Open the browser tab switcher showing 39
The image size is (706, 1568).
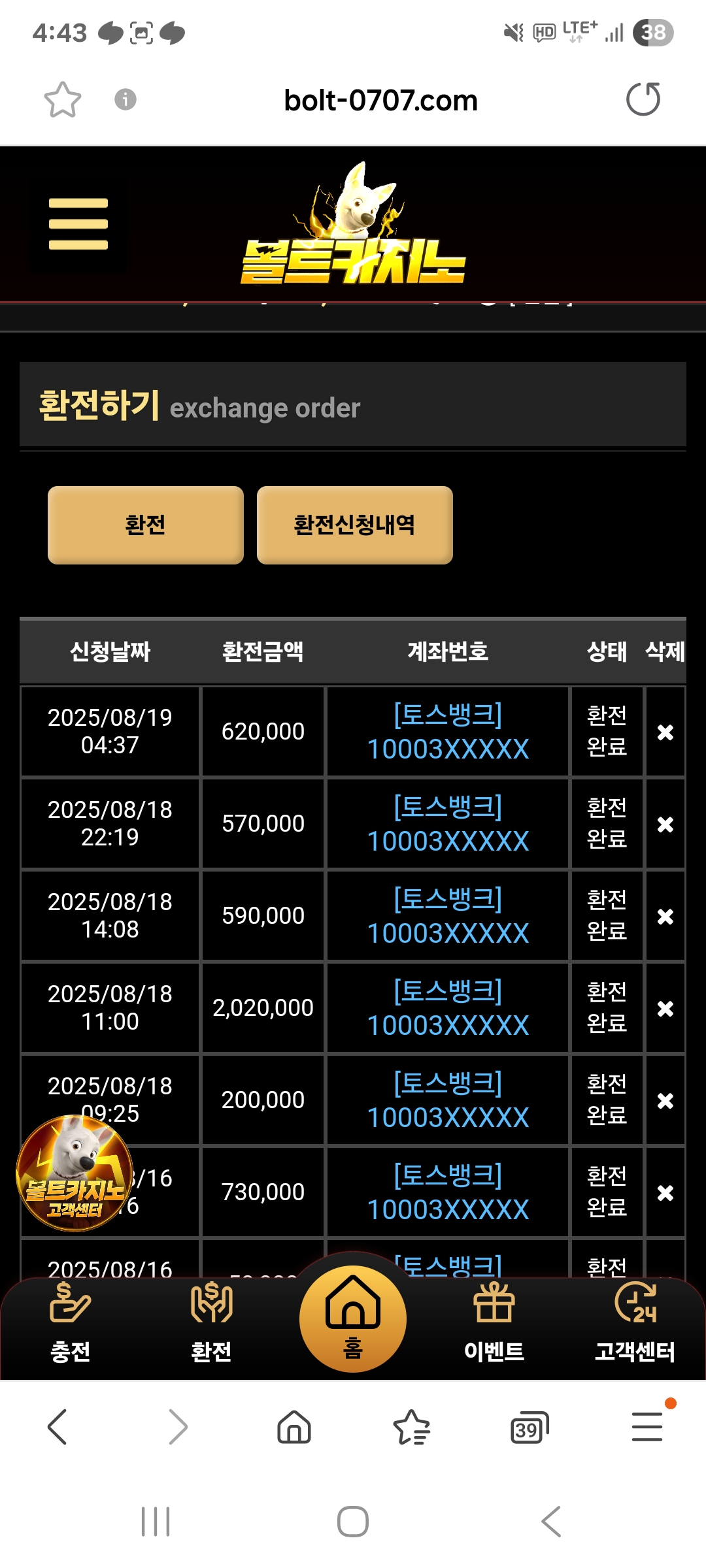529,1428
